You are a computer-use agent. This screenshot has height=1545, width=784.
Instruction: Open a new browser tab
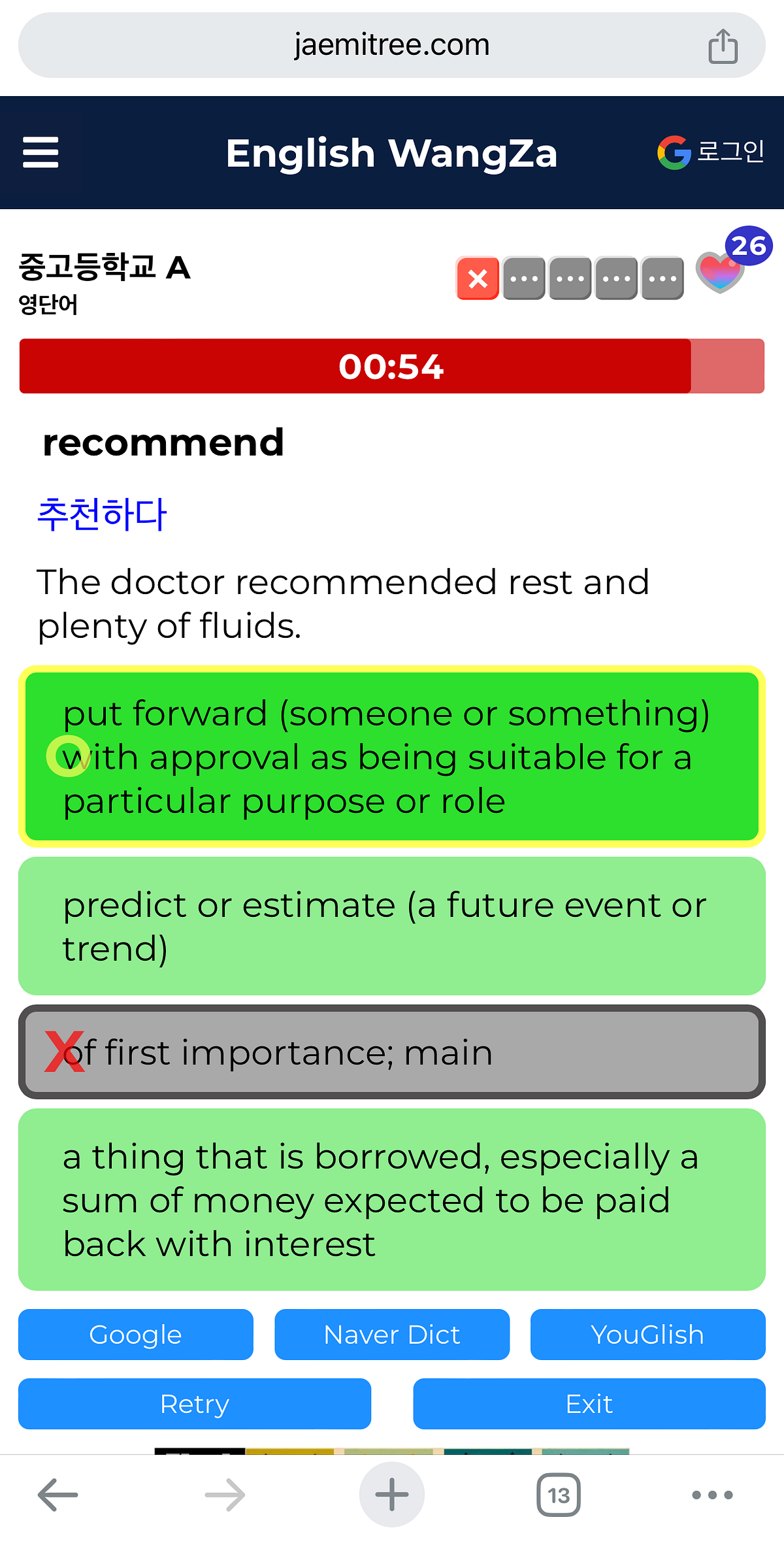(391, 1495)
